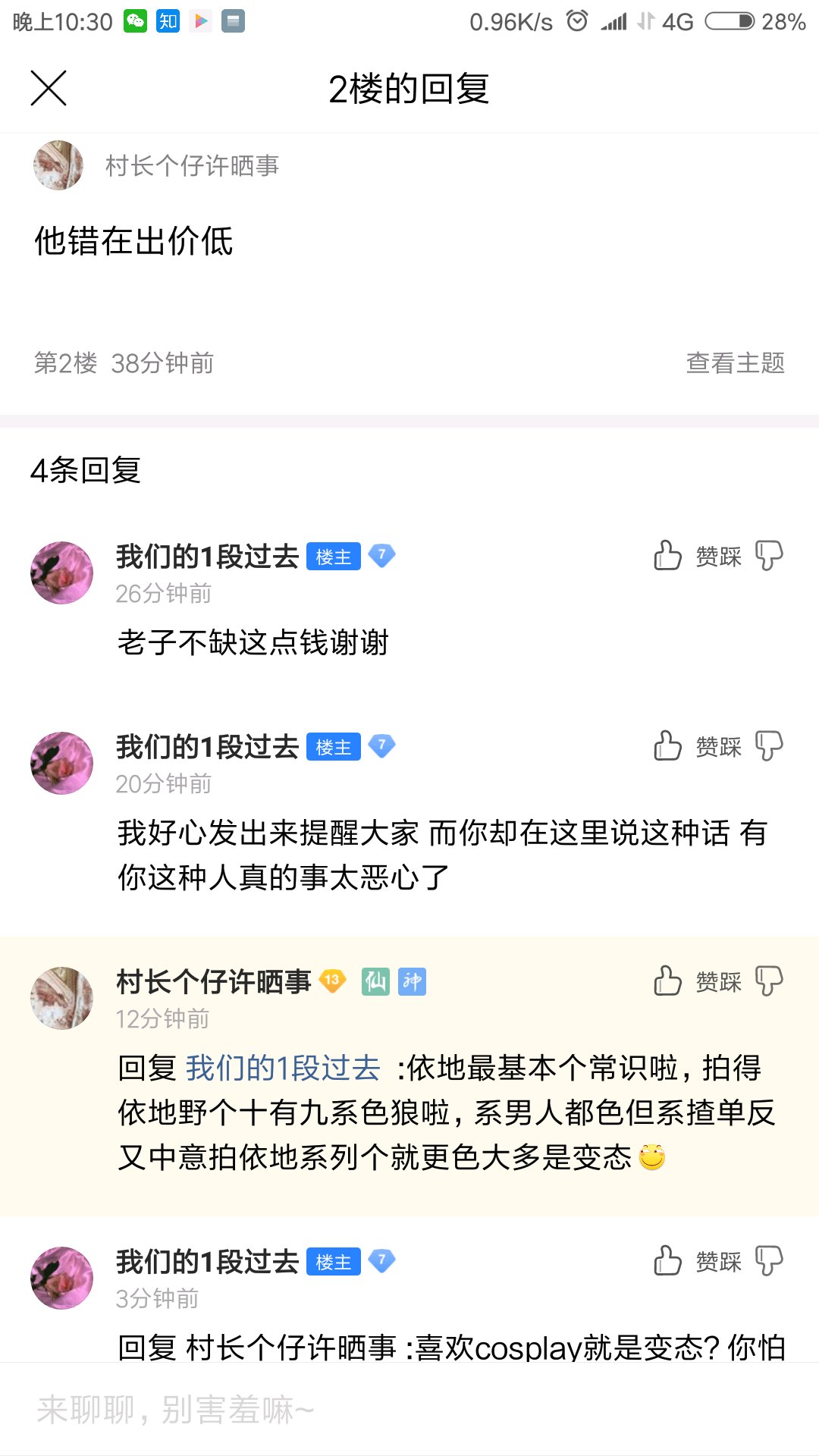The image size is (819, 1456).
Task: Tap 查看主题 to view the main thread
Action: [x=735, y=363]
